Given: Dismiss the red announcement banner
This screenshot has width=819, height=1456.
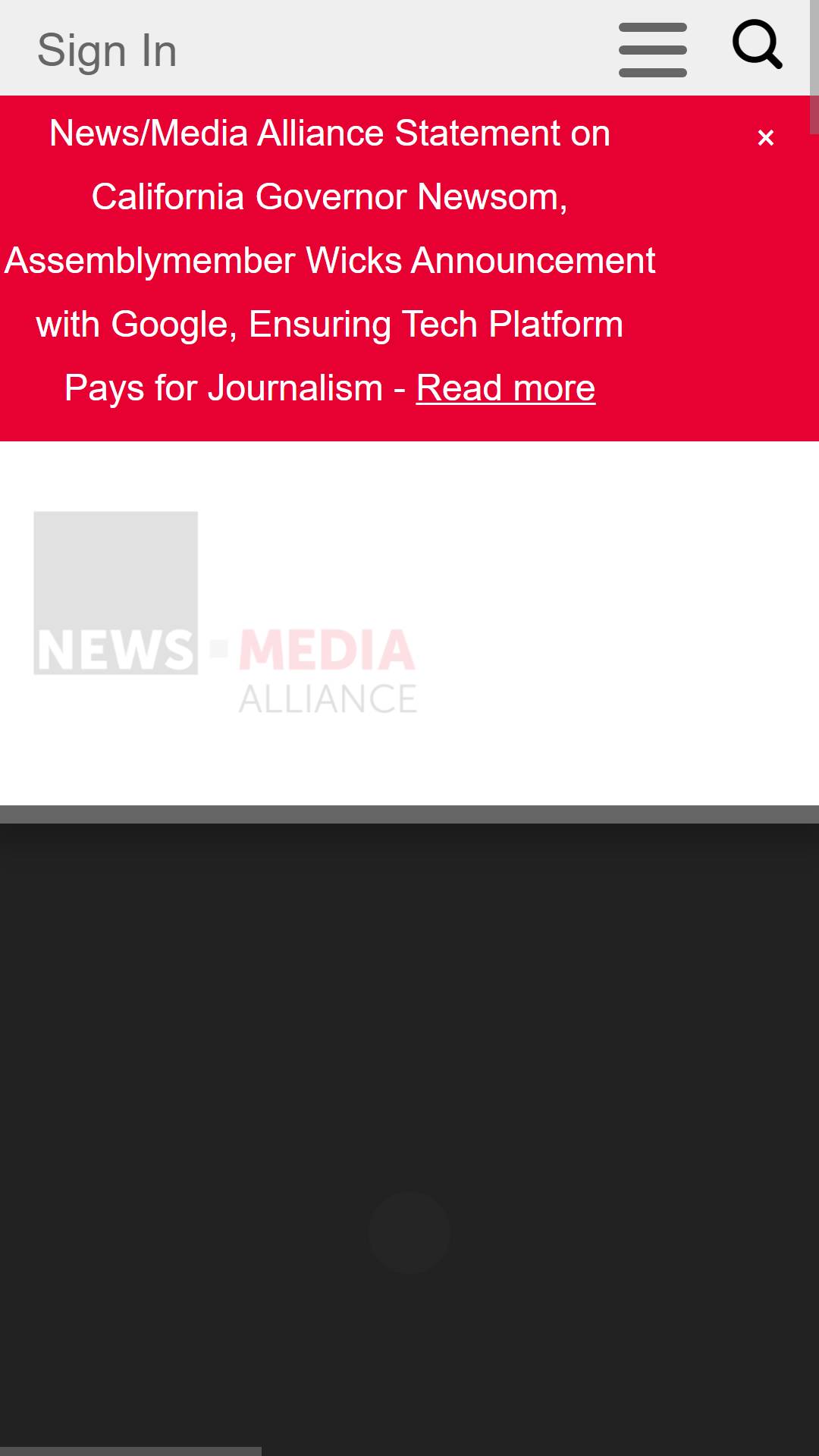Looking at the screenshot, I should click(766, 137).
